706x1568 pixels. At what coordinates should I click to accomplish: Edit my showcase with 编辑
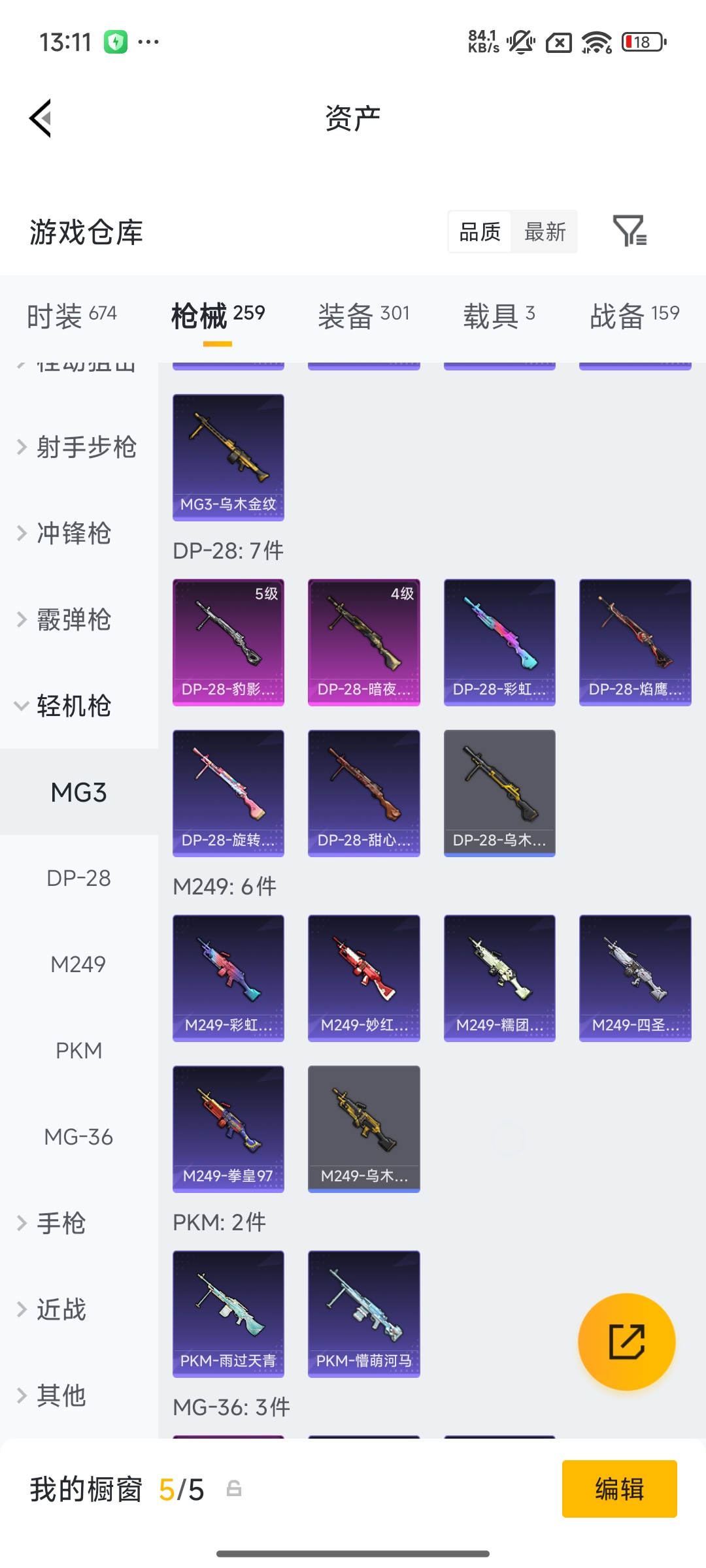coord(619,1489)
